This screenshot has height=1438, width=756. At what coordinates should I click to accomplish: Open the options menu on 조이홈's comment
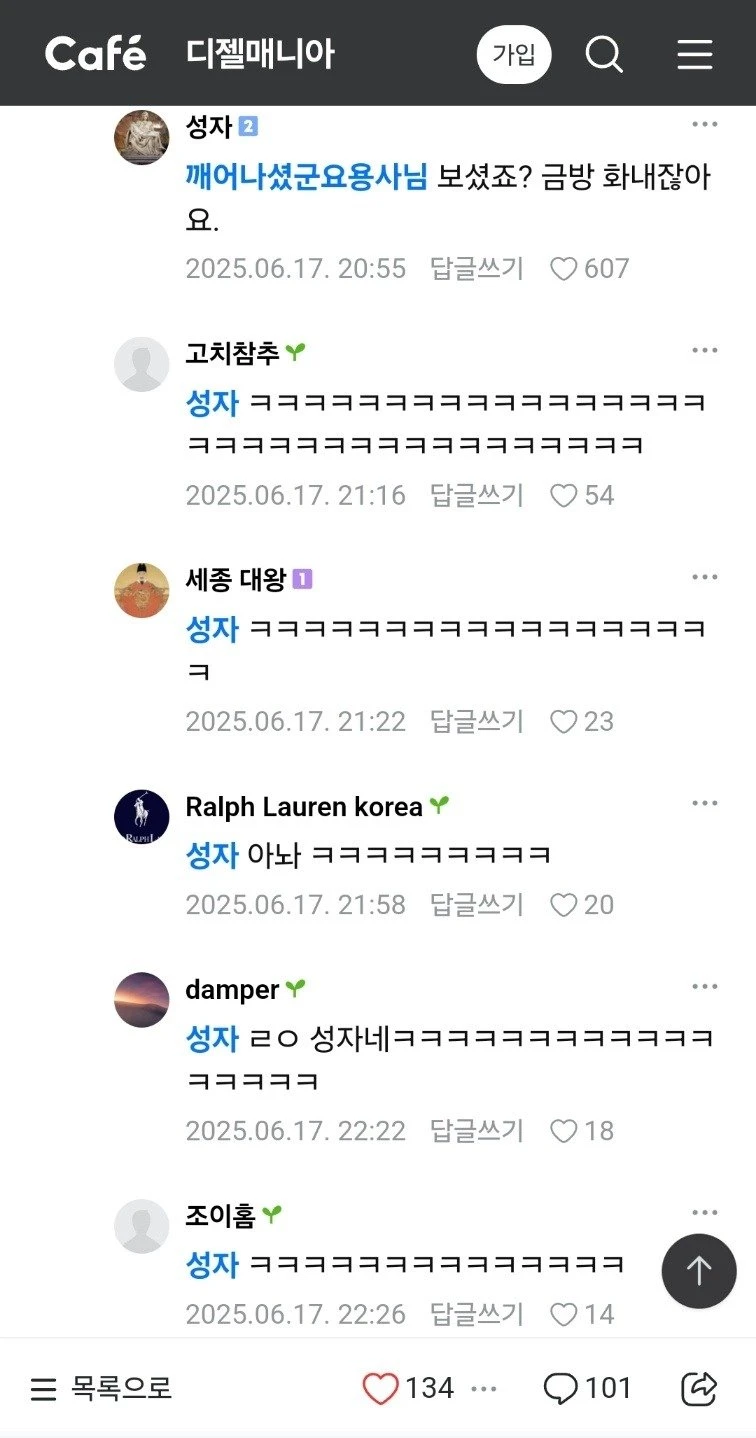707,1214
